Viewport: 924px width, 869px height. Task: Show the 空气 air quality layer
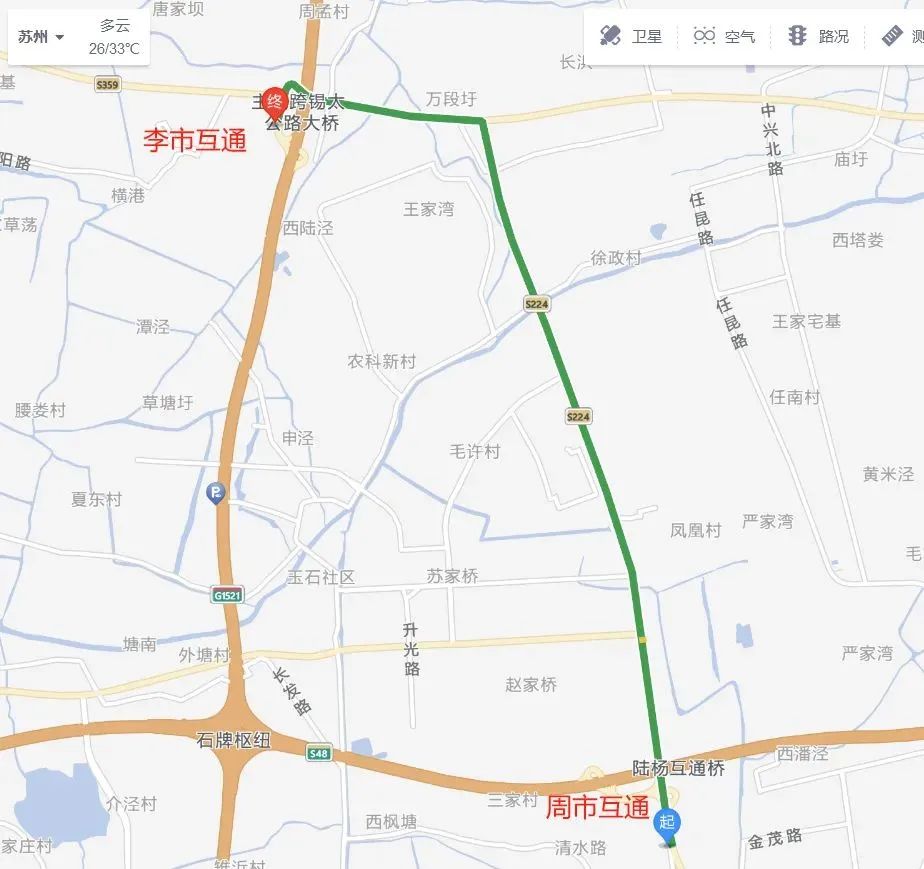click(x=724, y=37)
